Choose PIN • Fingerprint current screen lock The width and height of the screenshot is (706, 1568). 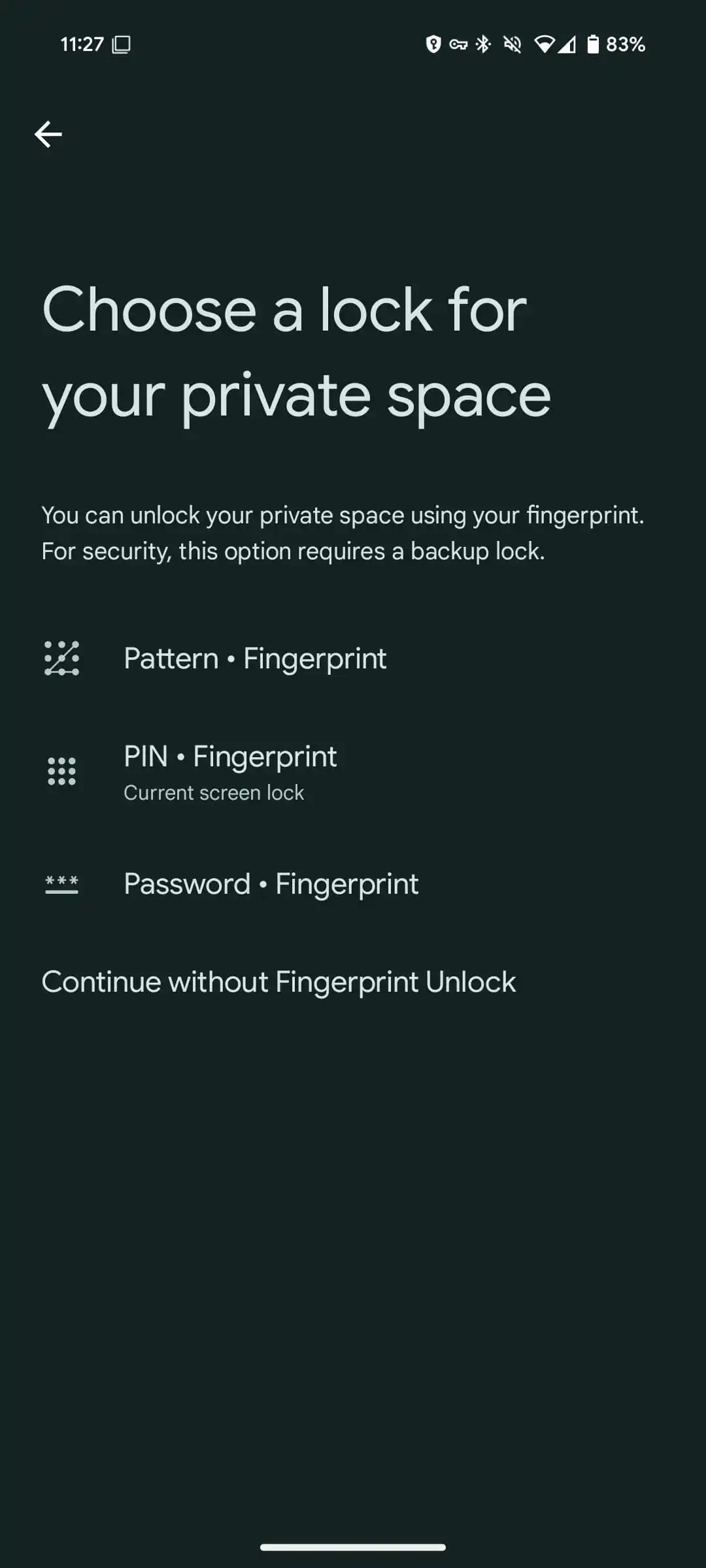coord(353,772)
